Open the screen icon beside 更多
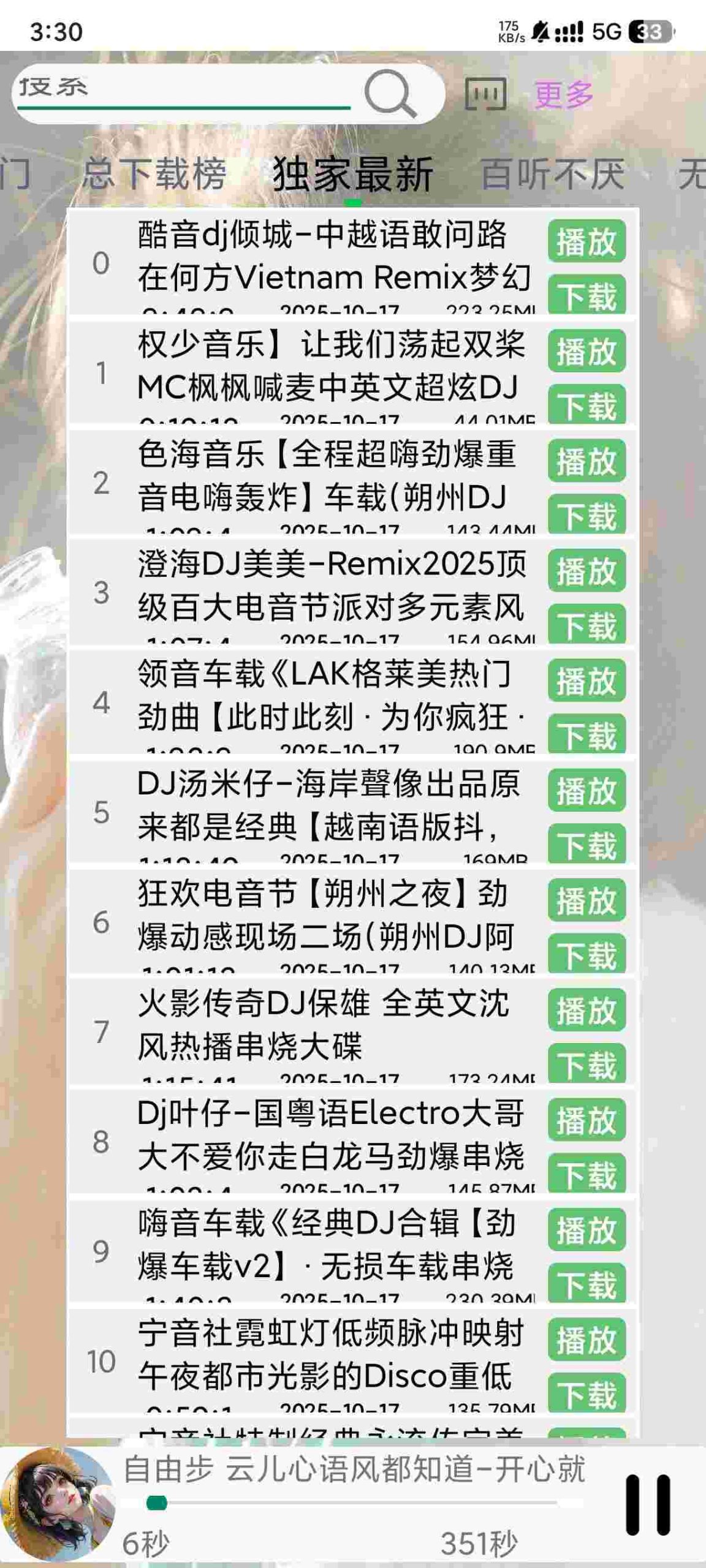 [x=485, y=94]
